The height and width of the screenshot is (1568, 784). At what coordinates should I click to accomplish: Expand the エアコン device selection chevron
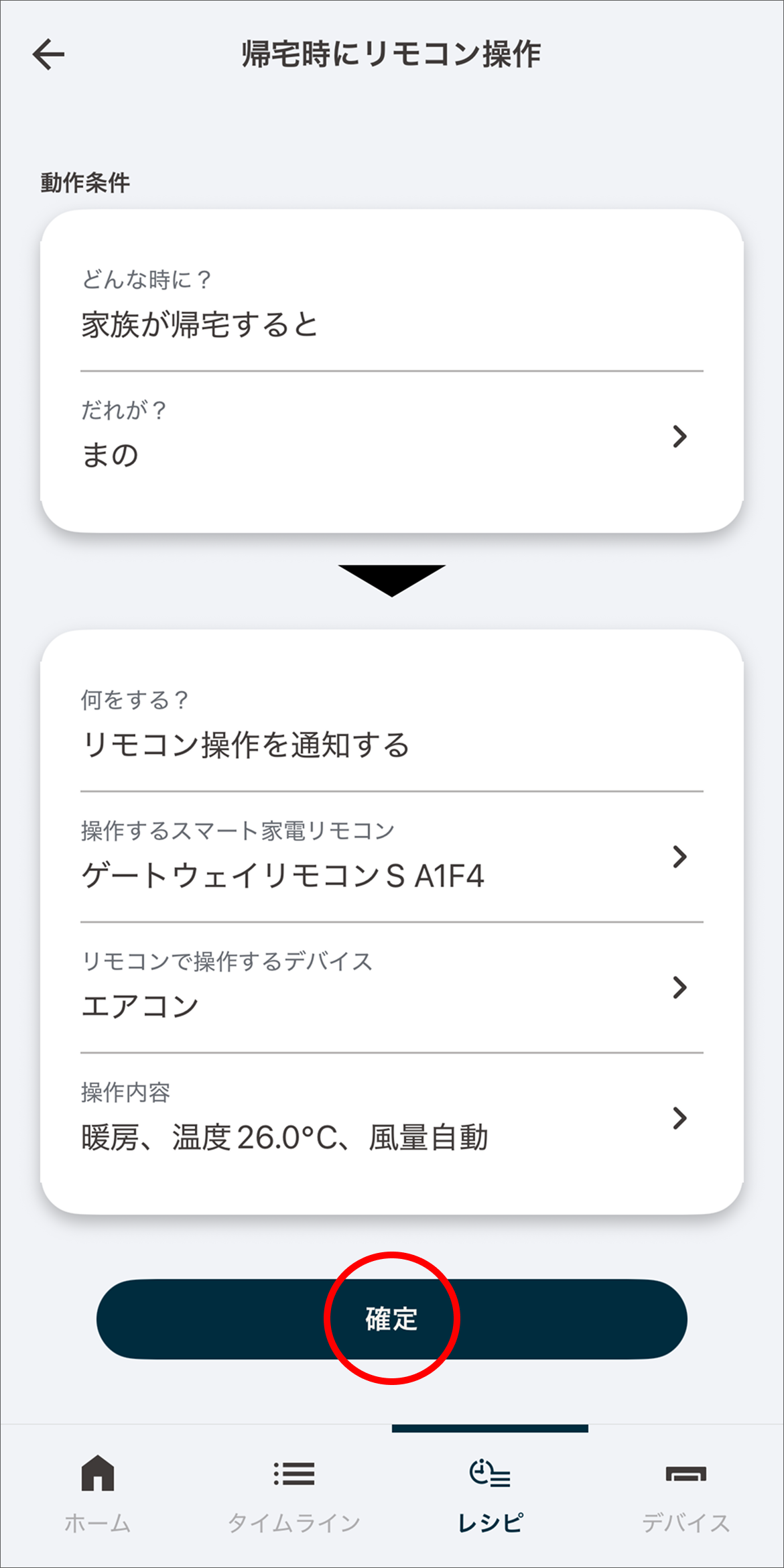click(681, 987)
